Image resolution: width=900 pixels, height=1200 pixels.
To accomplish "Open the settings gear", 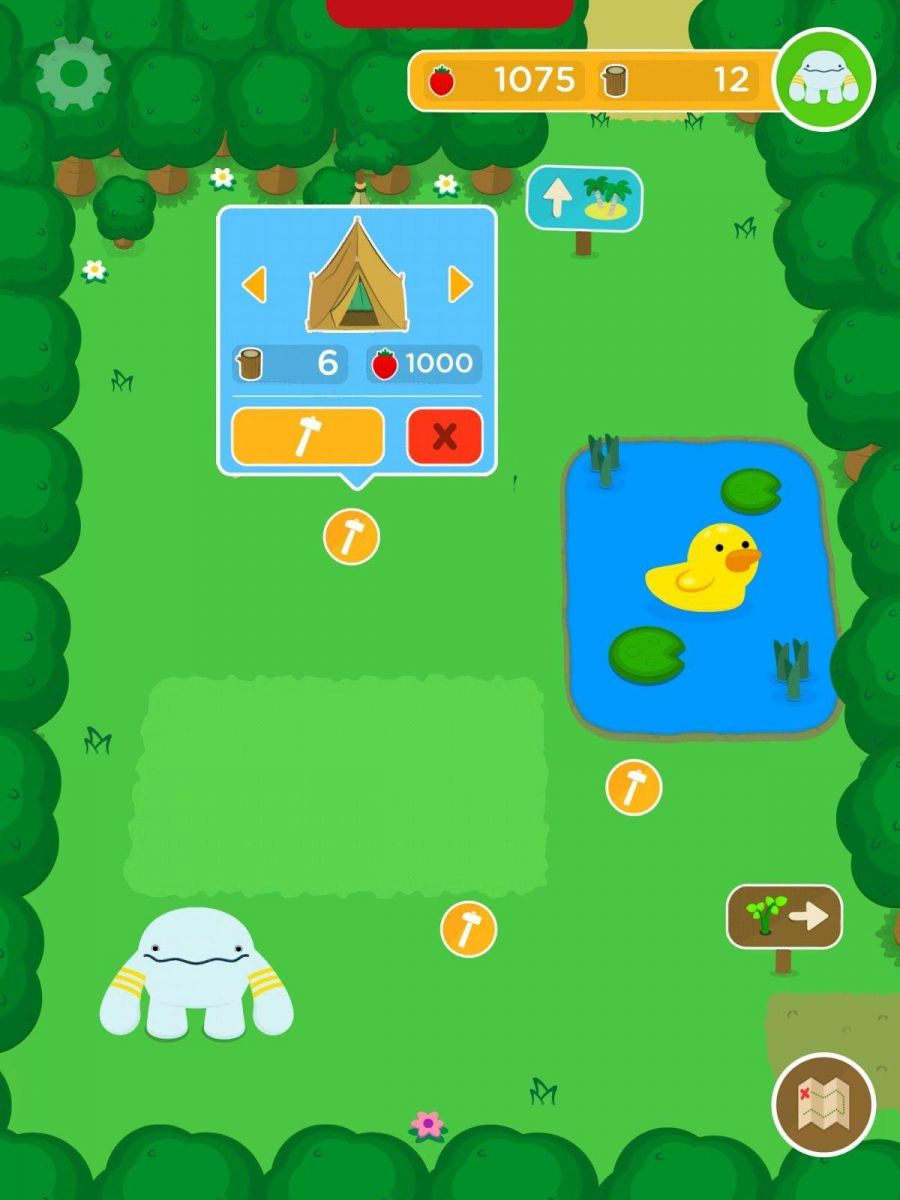I will [74, 73].
